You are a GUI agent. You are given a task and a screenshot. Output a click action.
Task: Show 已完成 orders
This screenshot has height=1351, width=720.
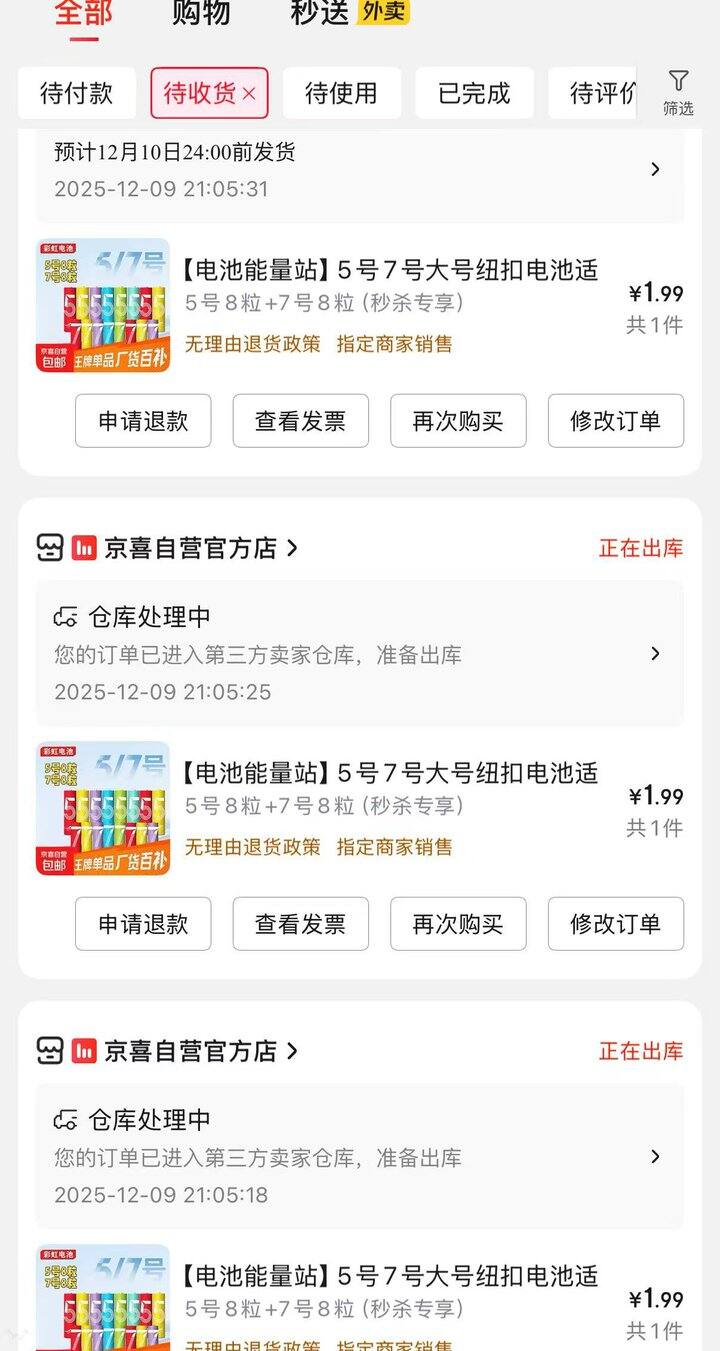click(x=474, y=94)
